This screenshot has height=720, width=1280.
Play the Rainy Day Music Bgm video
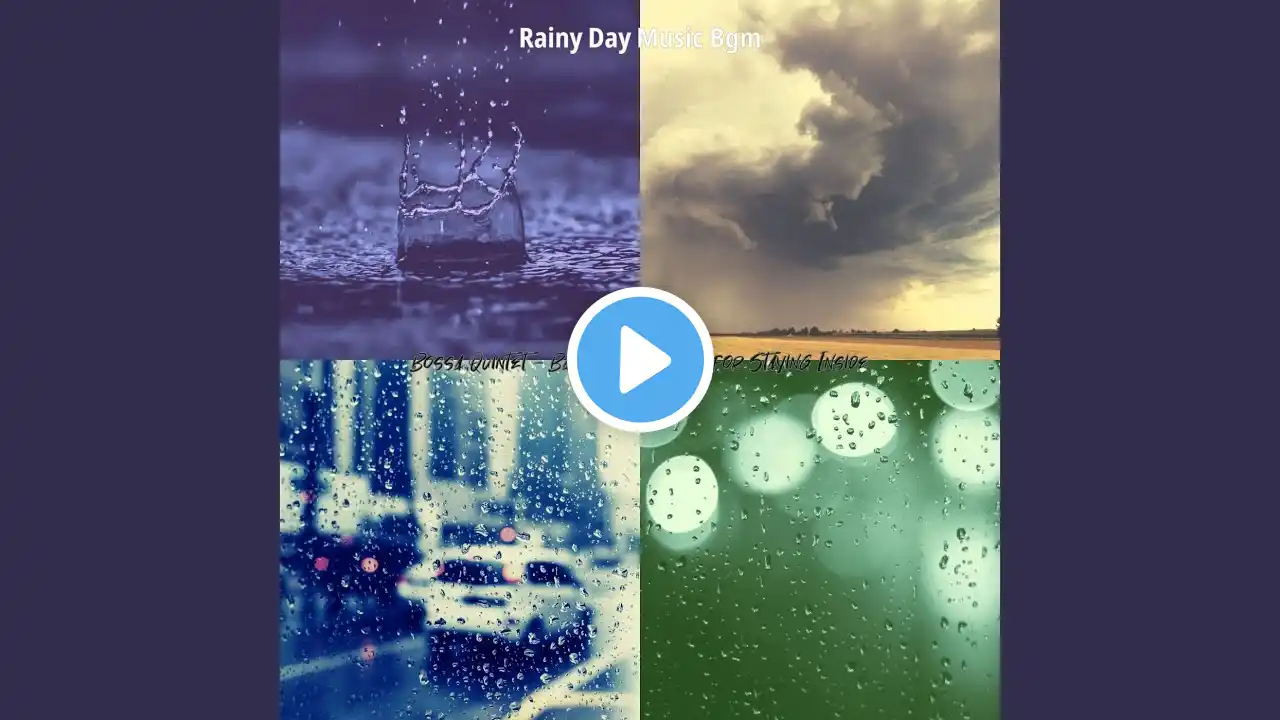point(640,359)
